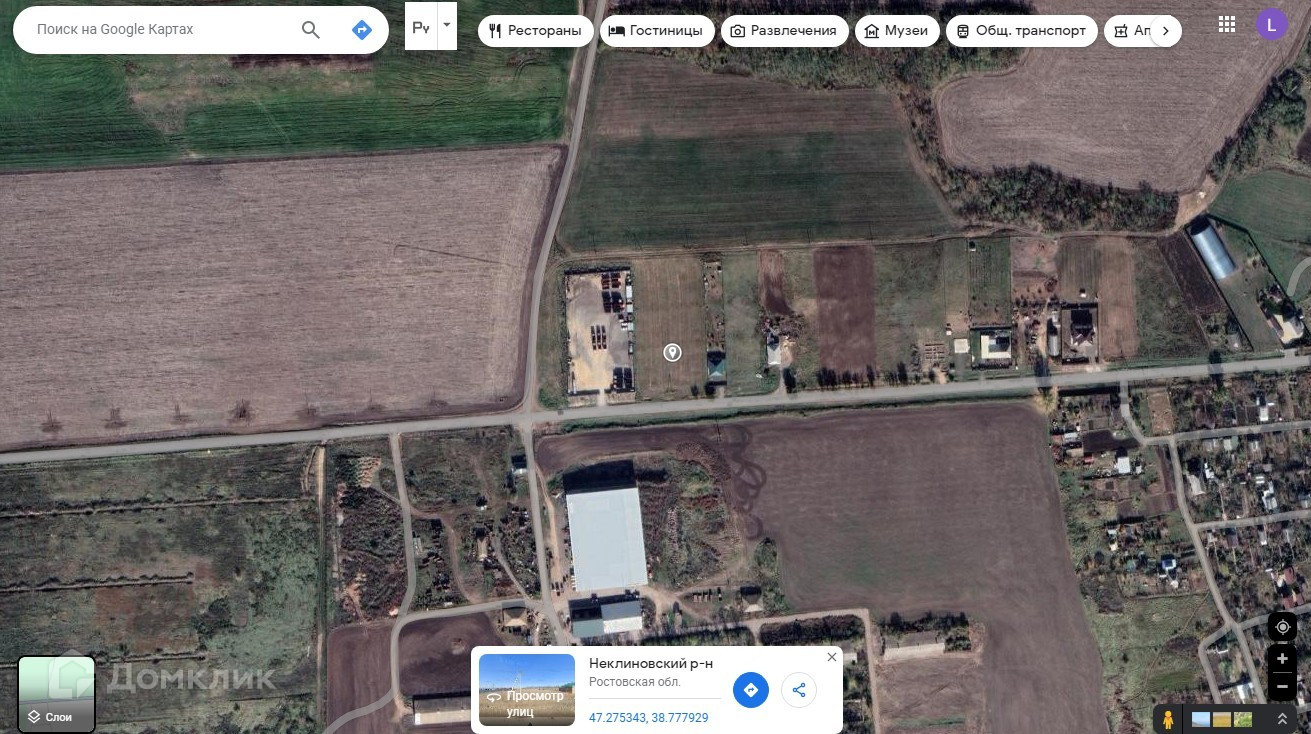Switch map type via Слои
This screenshot has height=734, width=1311.
(x=57, y=694)
